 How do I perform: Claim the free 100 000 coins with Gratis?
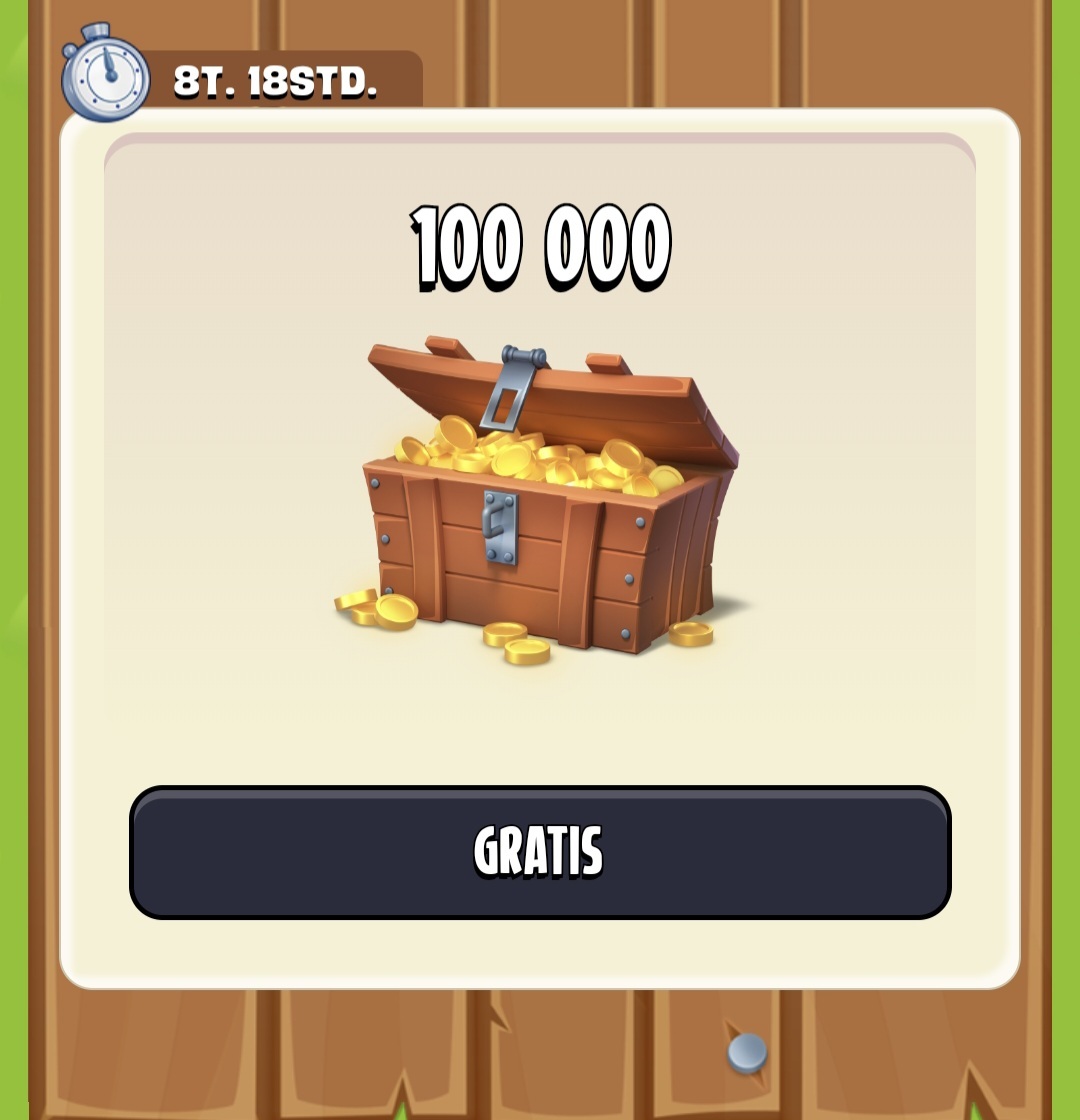coord(540,852)
